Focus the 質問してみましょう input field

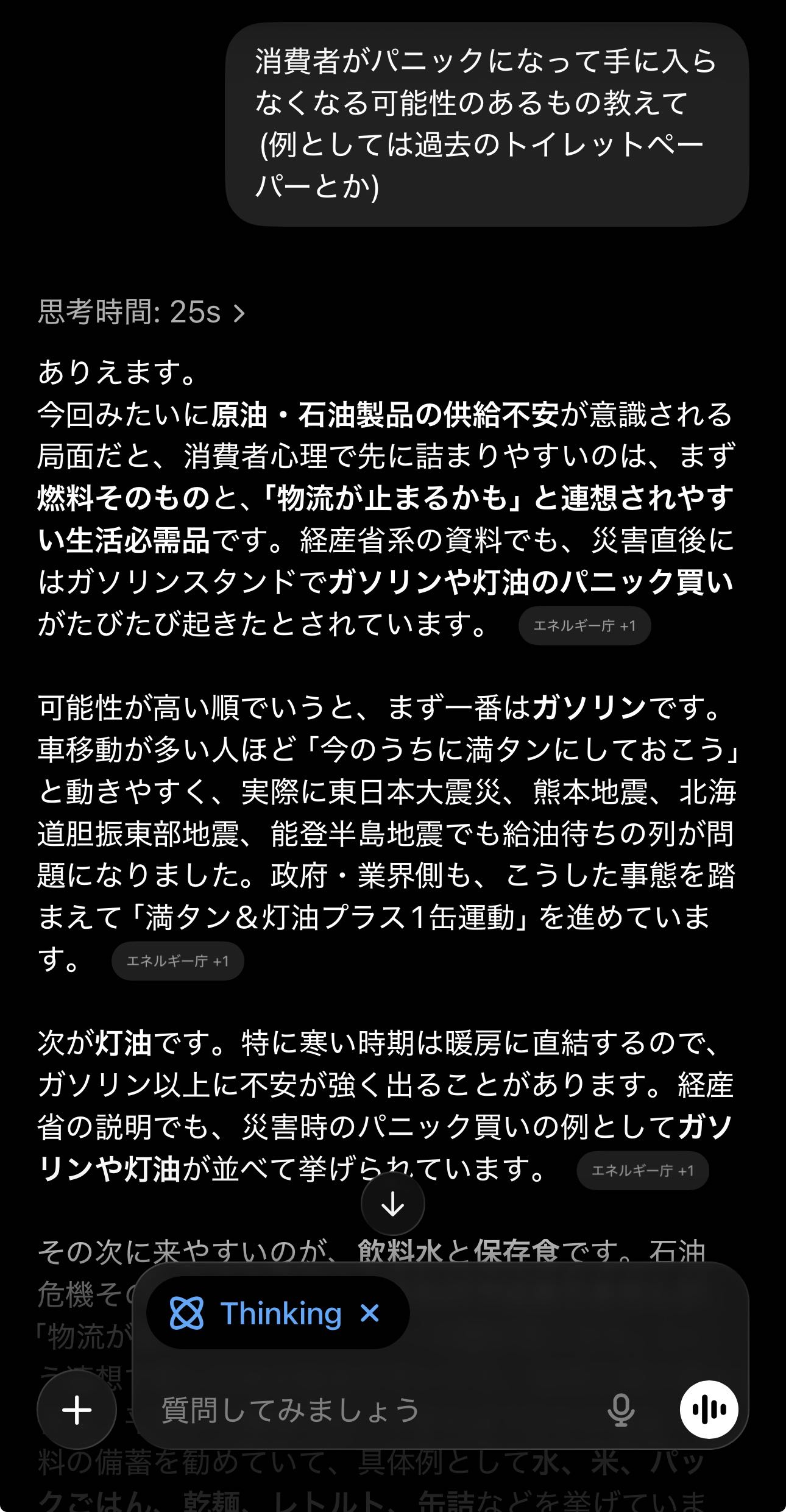coord(366,1410)
